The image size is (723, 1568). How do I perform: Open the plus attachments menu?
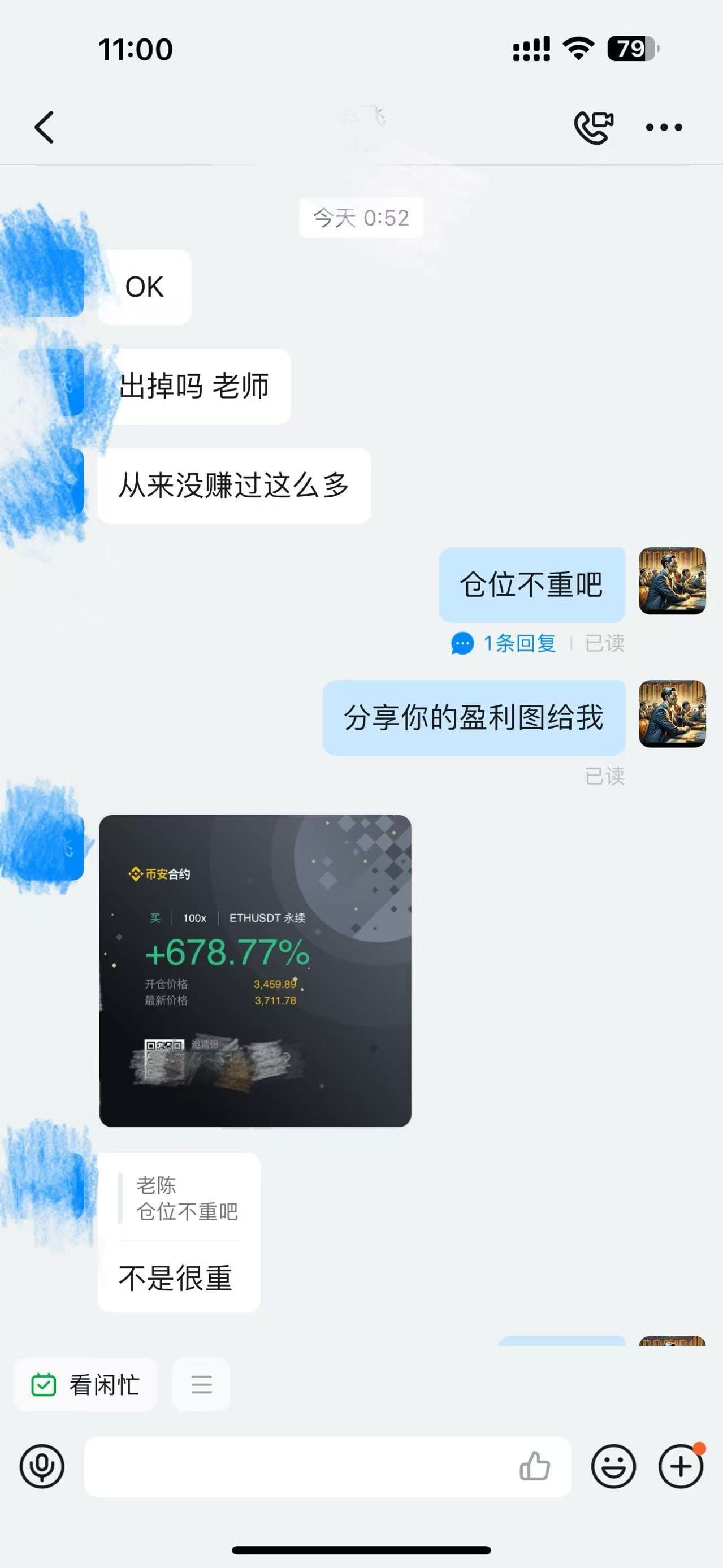[x=681, y=1467]
